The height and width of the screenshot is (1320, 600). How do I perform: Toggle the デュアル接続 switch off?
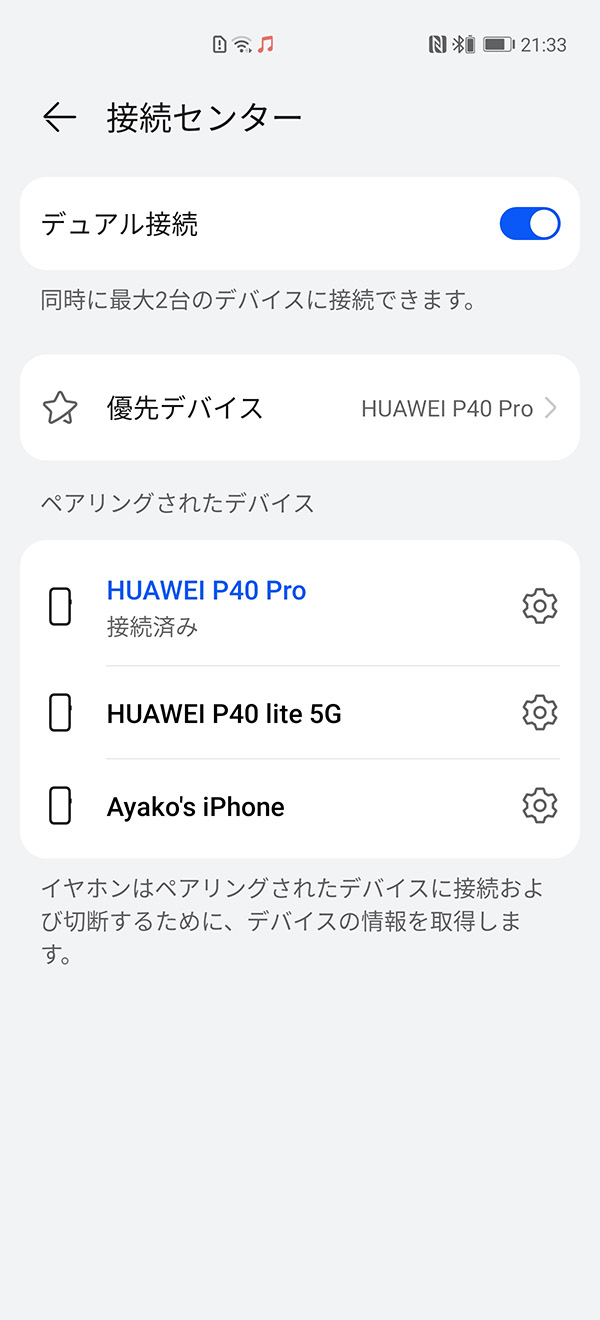[529, 224]
